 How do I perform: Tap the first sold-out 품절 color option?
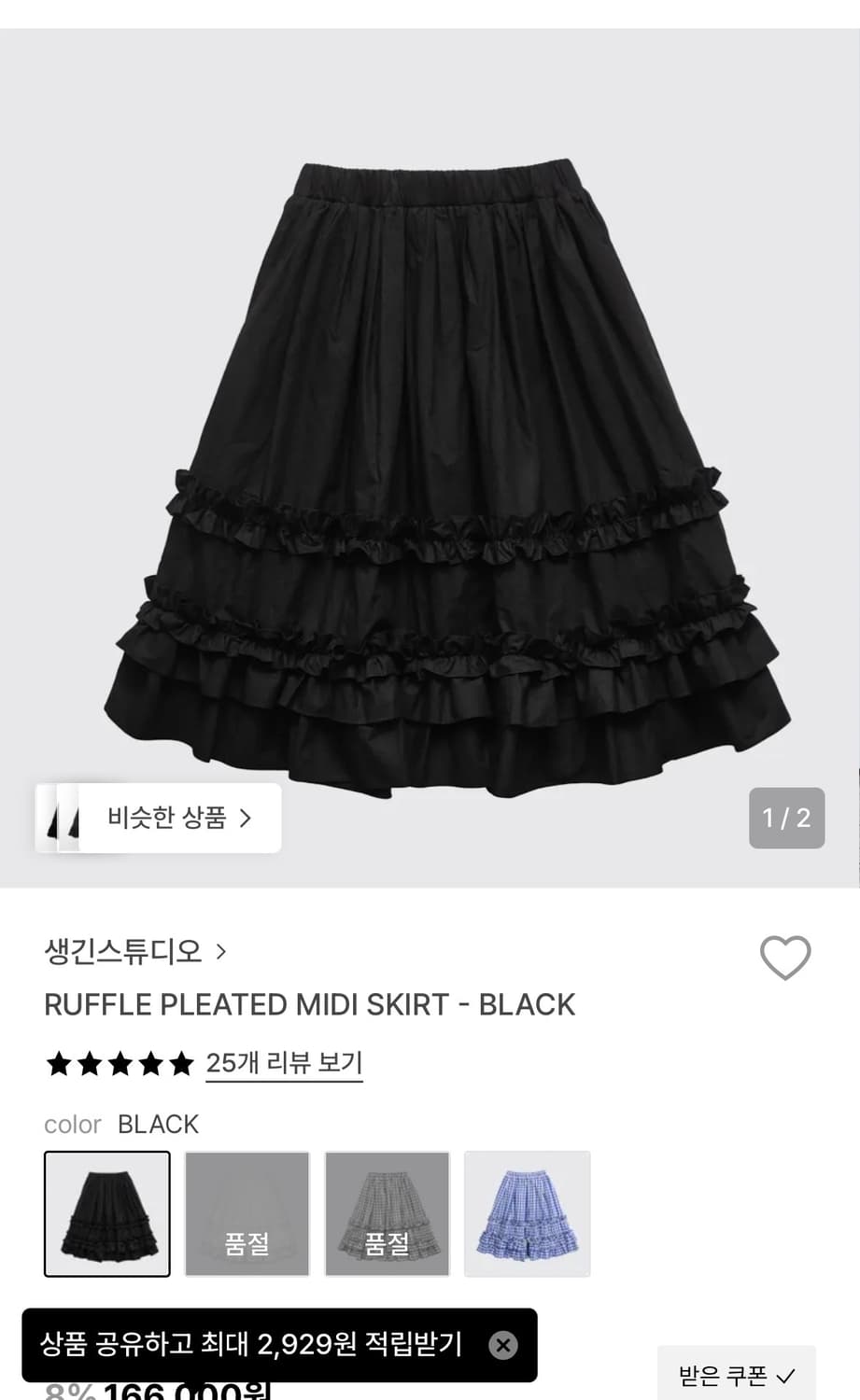tap(247, 1213)
